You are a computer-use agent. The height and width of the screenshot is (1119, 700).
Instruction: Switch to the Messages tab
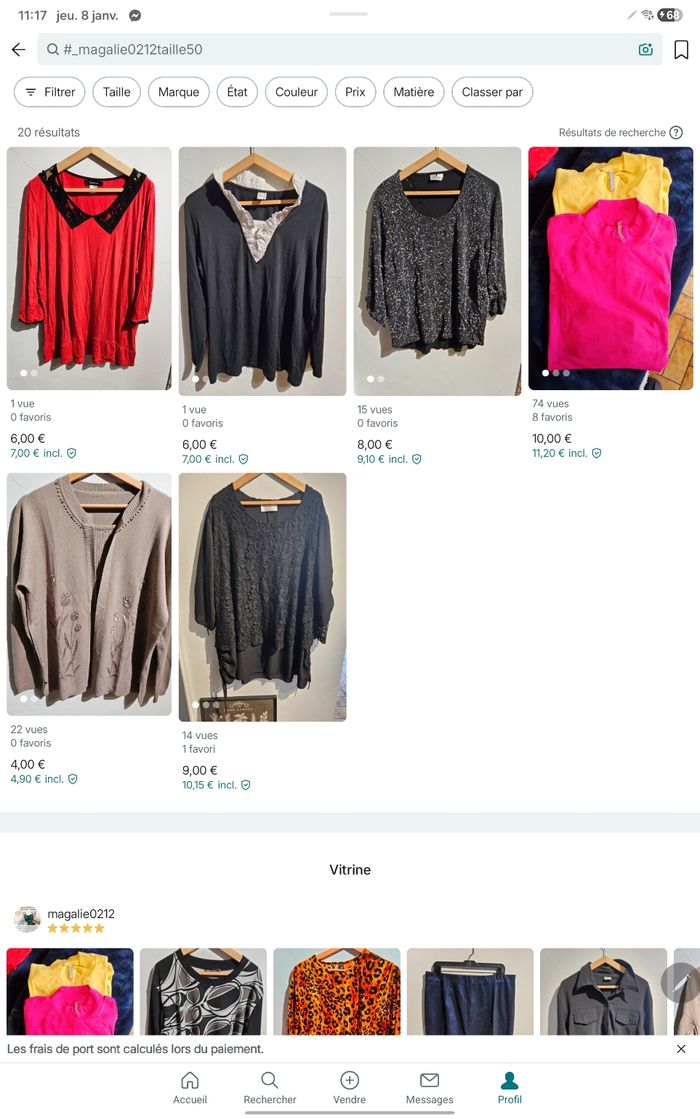pos(429,1087)
